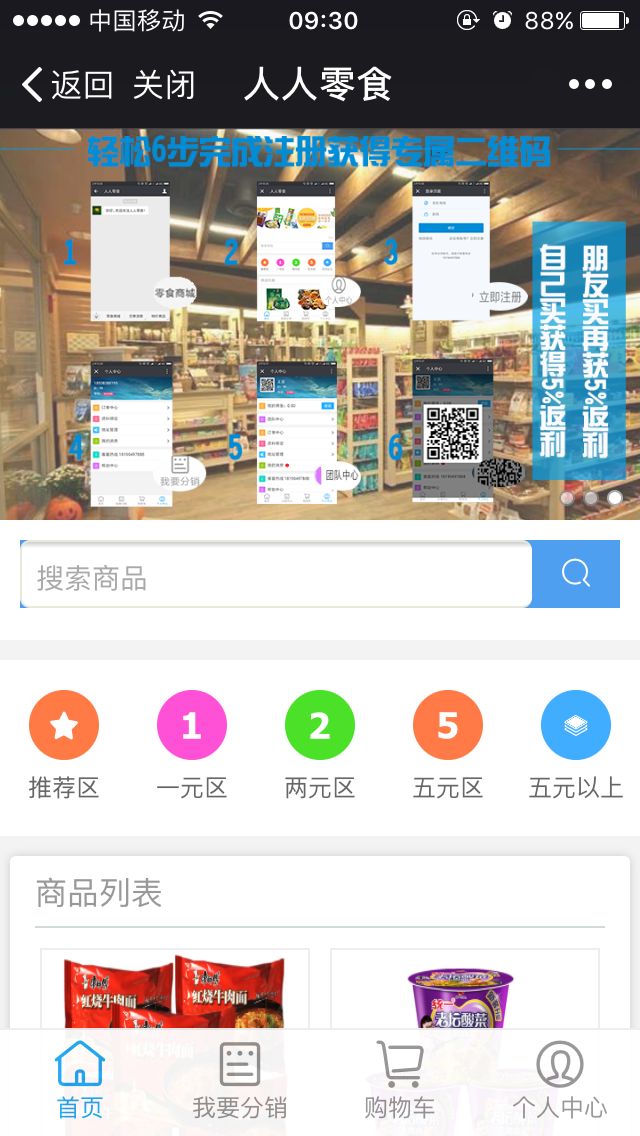The height and width of the screenshot is (1136, 640).
Task: Select the 两元区 category
Action: coord(320,745)
